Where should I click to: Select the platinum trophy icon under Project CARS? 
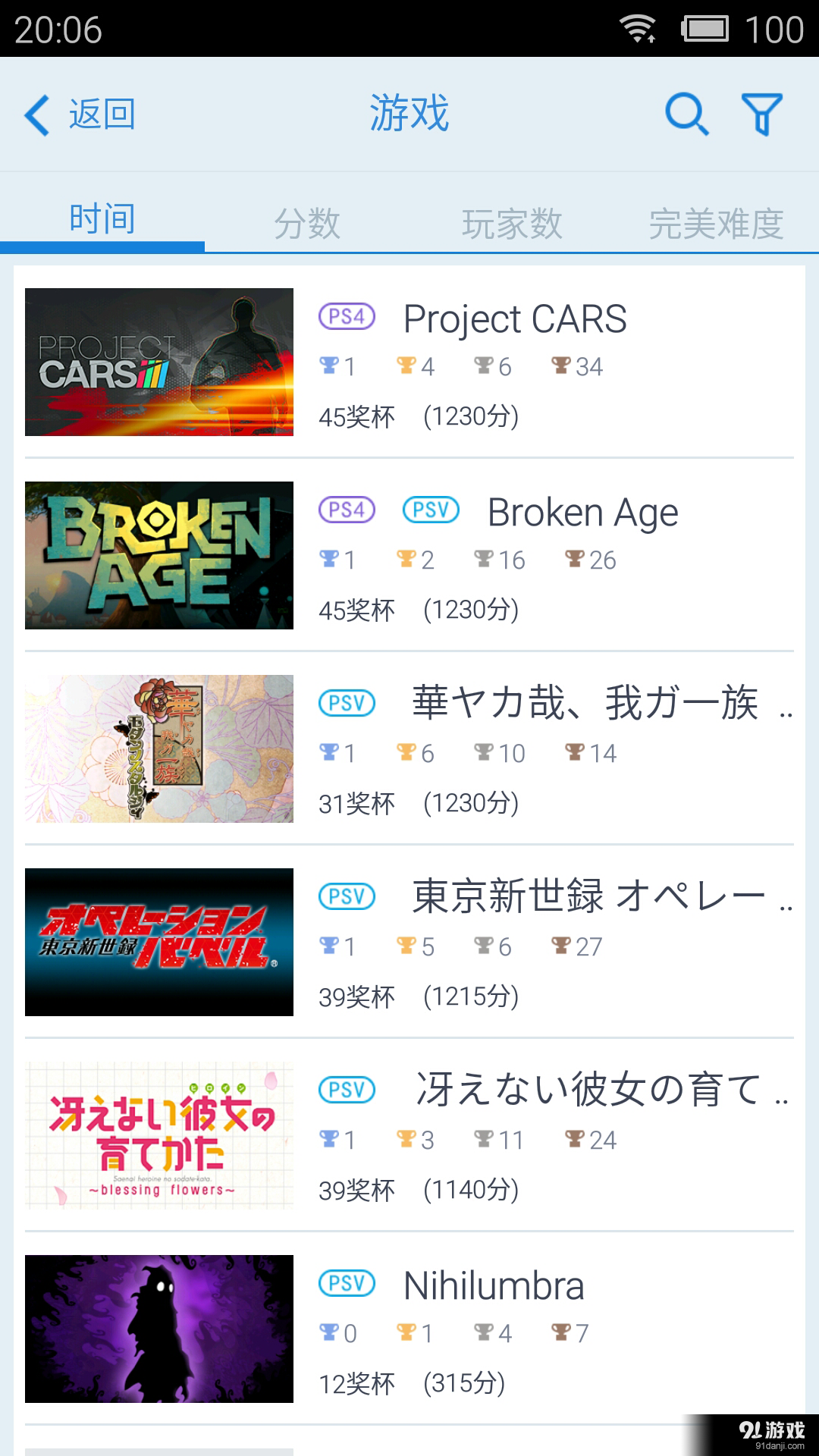(x=331, y=366)
